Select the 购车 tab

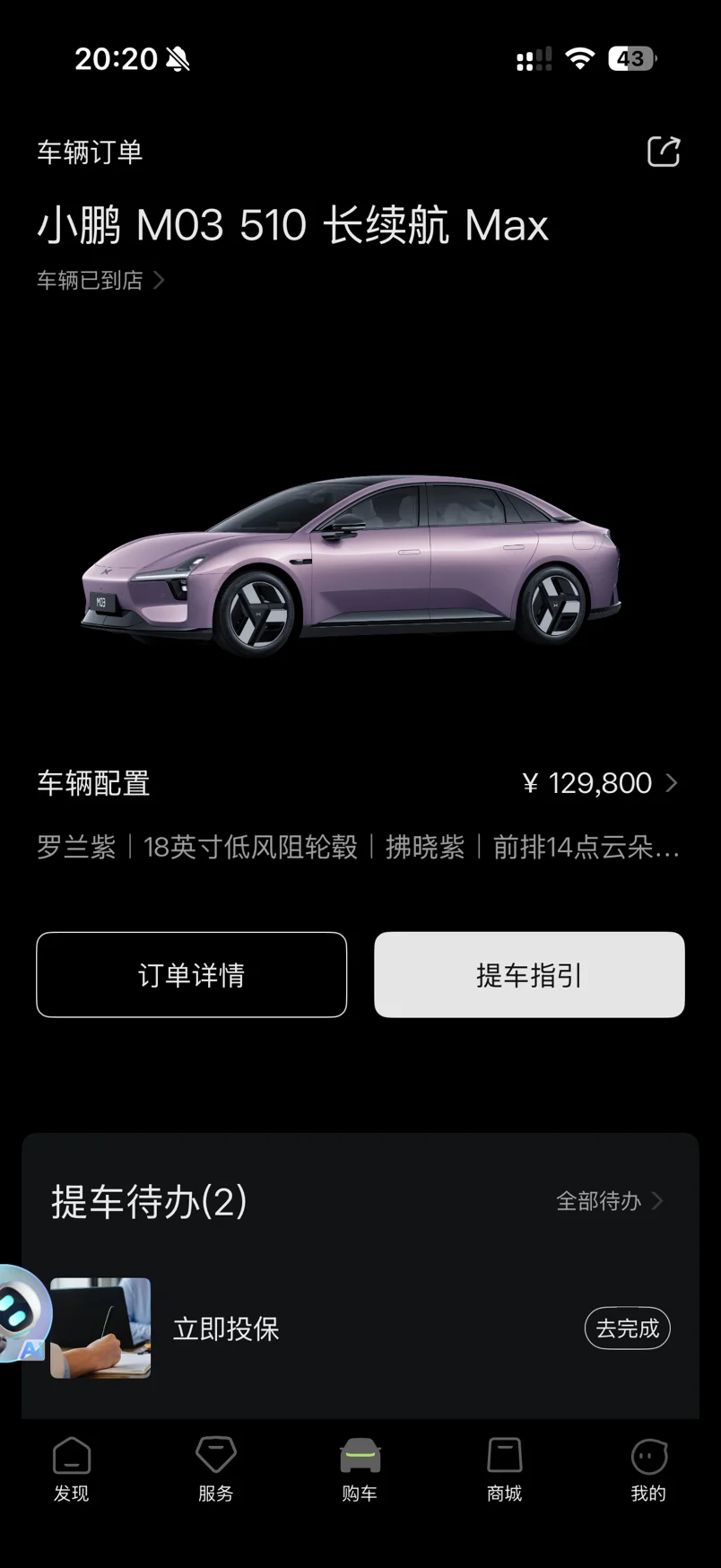(360, 1469)
